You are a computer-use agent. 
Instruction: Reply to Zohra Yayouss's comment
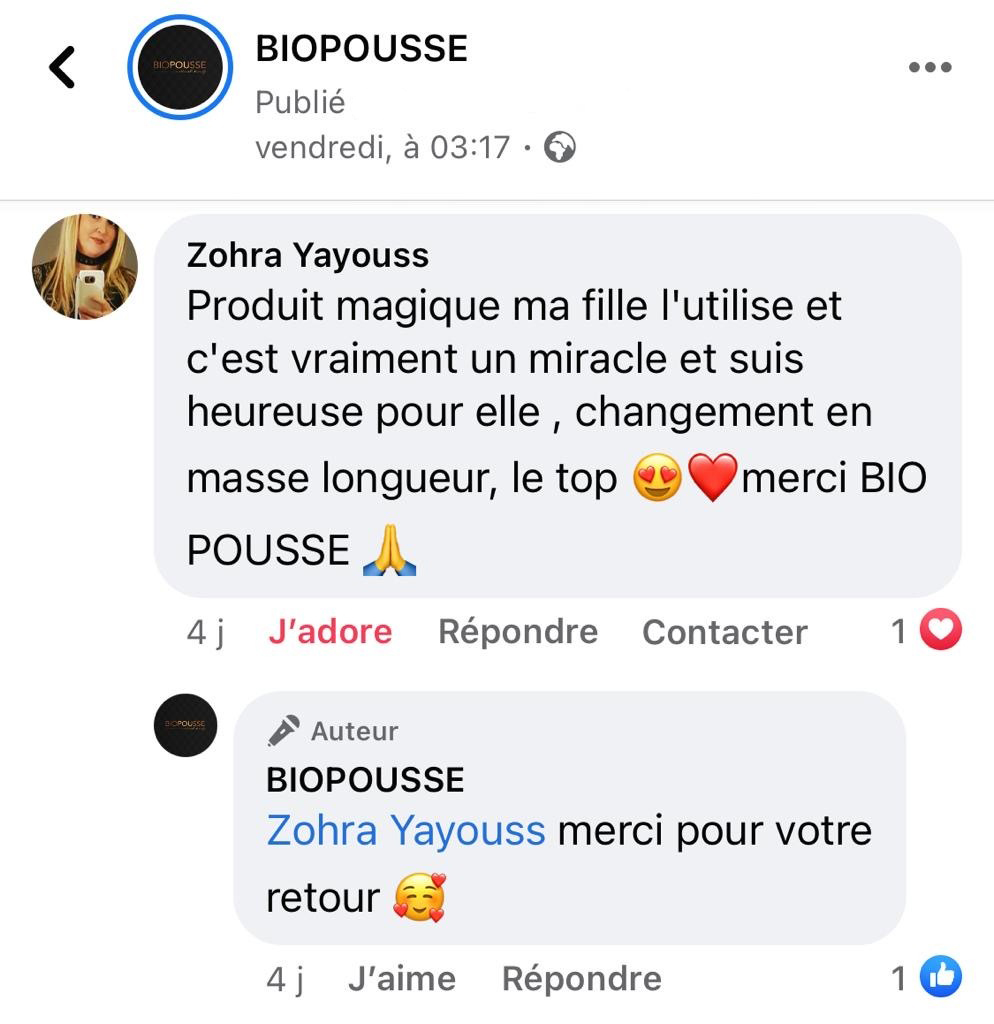tap(517, 631)
